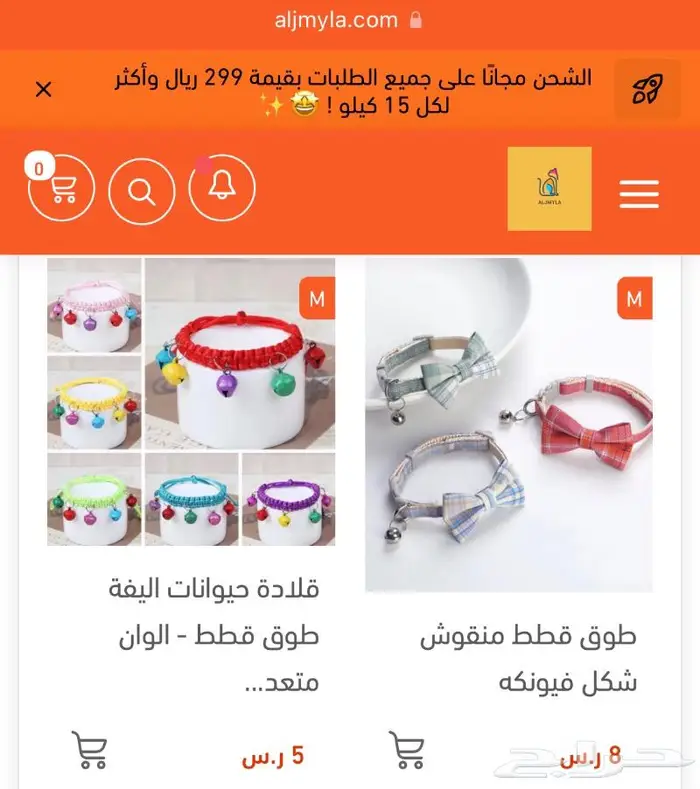Image resolution: width=700 pixels, height=789 pixels.
Task: Open the shopping cart
Action: (62, 188)
